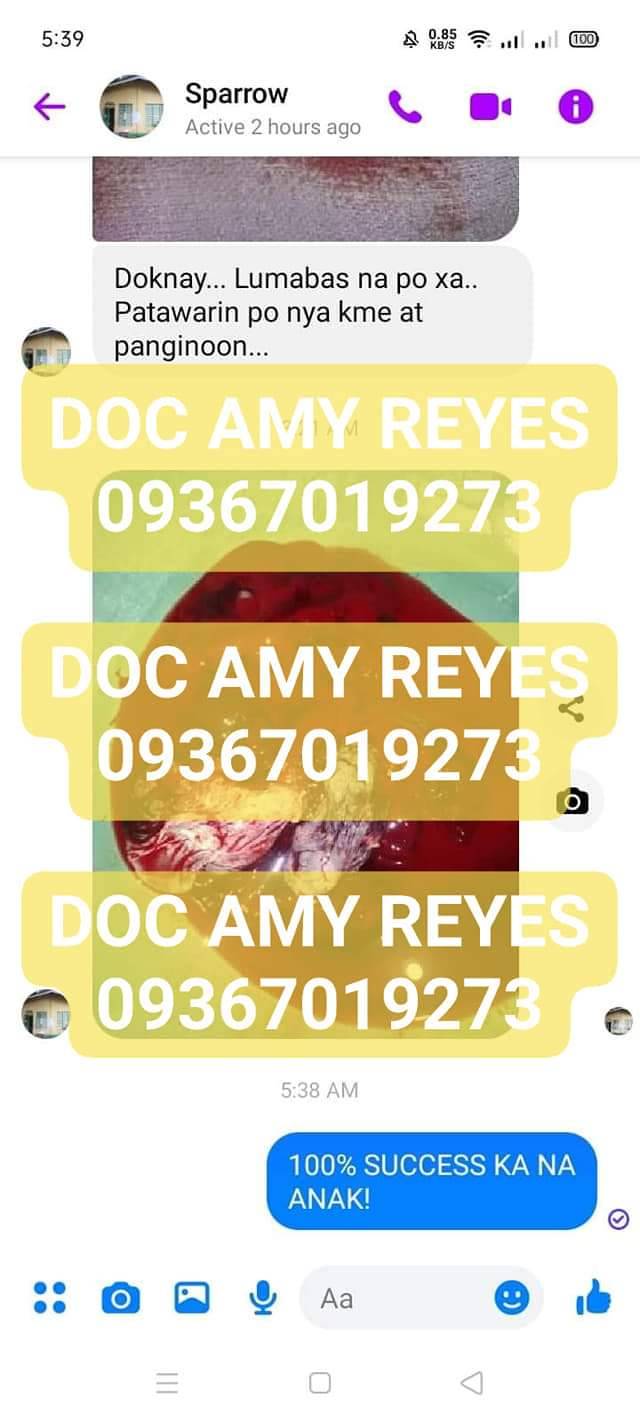Record a voice message with the microphone
The width and height of the screenshot is (640, 1422).
pyautogui.click(x=263, y=1298)
